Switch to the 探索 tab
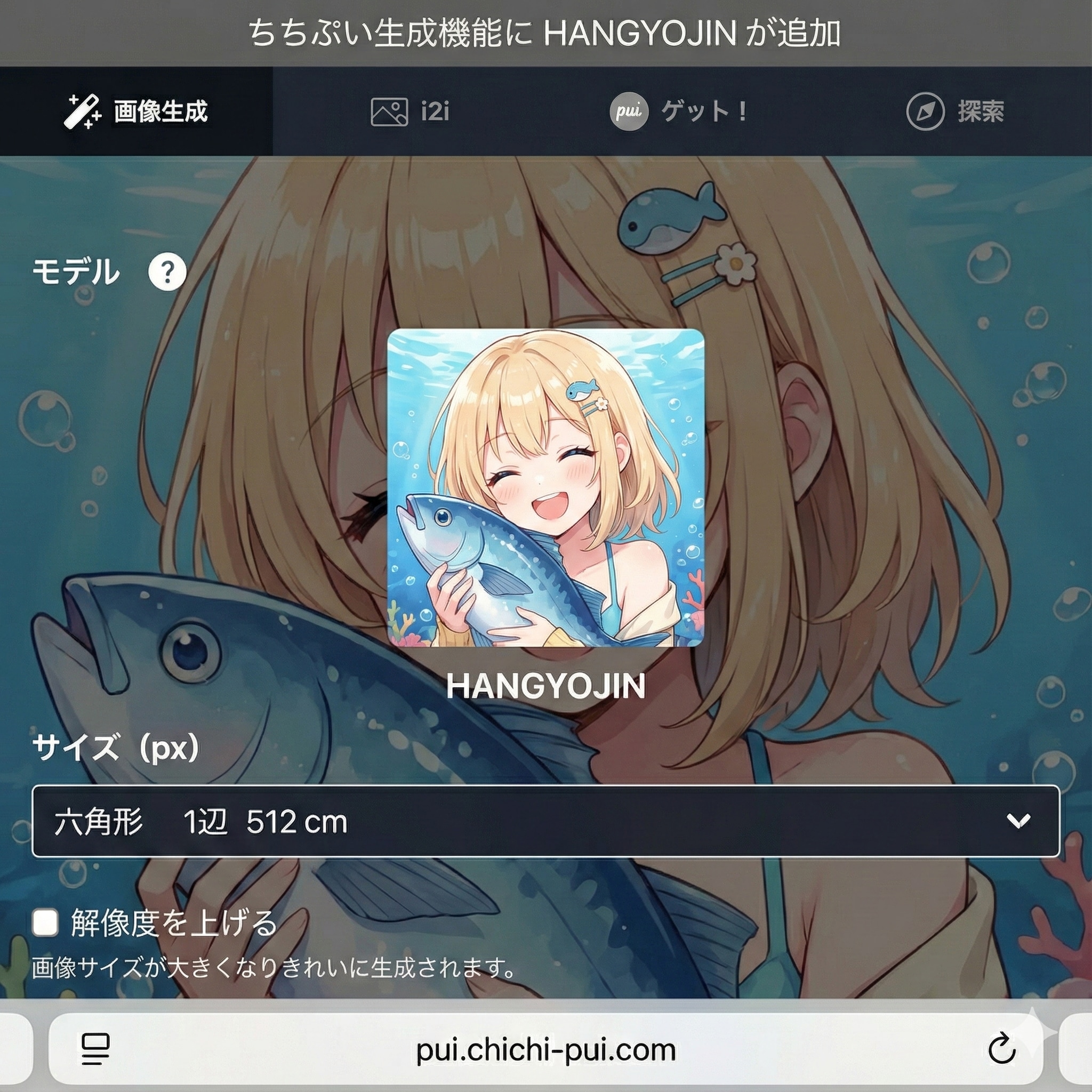 pyautogui.click(x=954, y=111)
